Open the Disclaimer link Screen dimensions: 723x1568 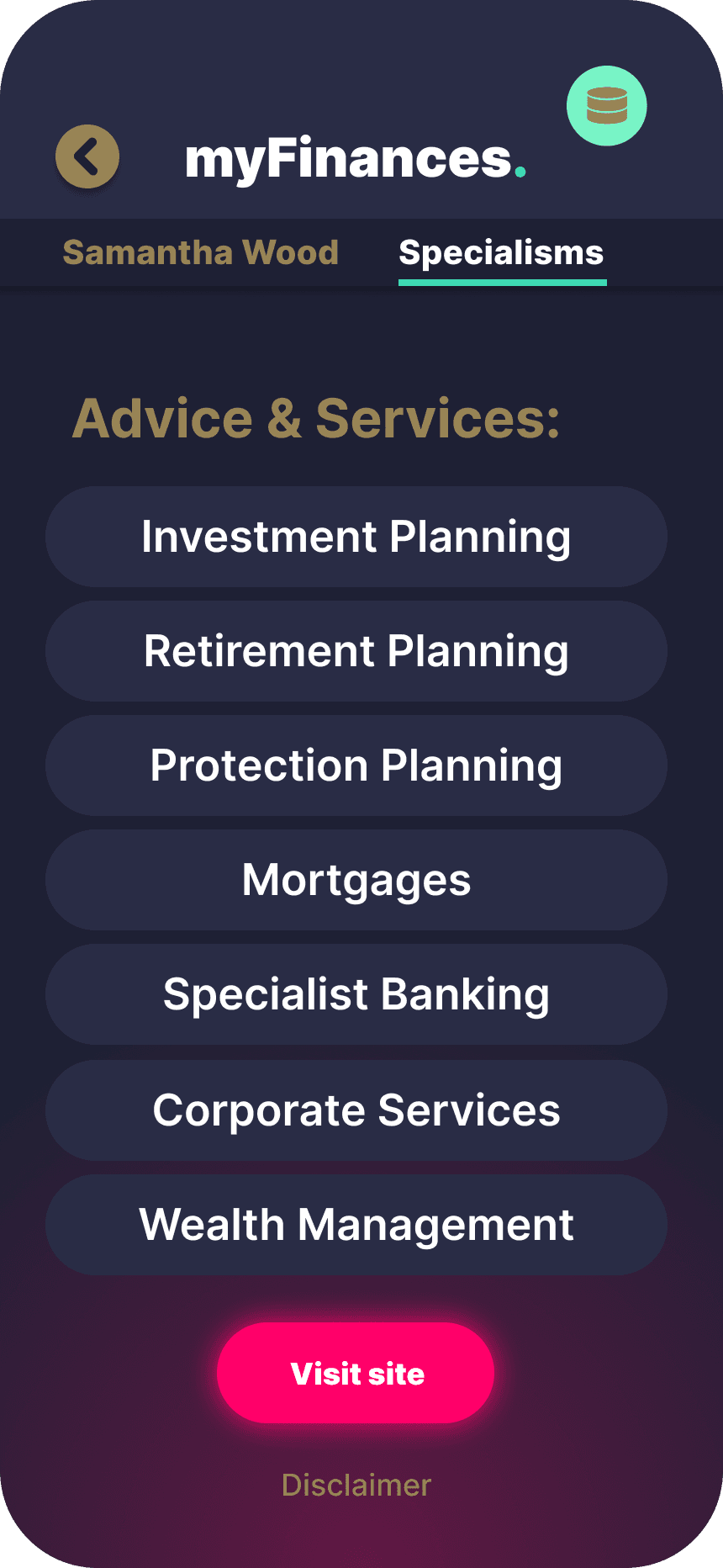click(x=356, y=1485)
